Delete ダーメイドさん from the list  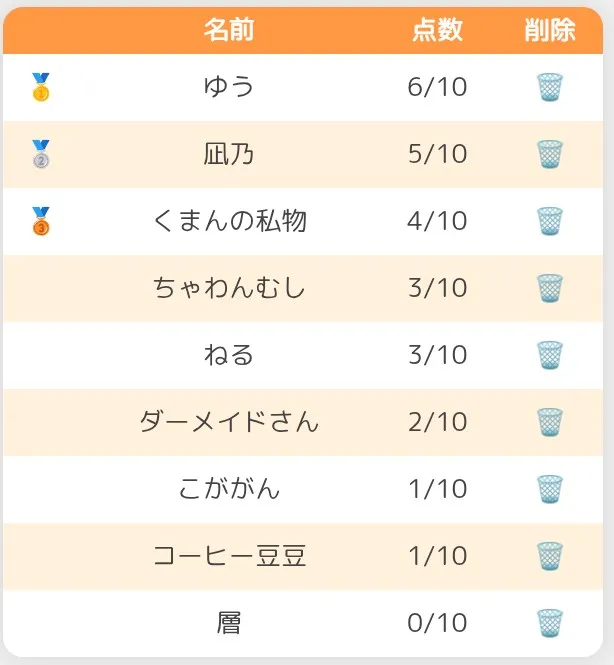coord(550,422)
